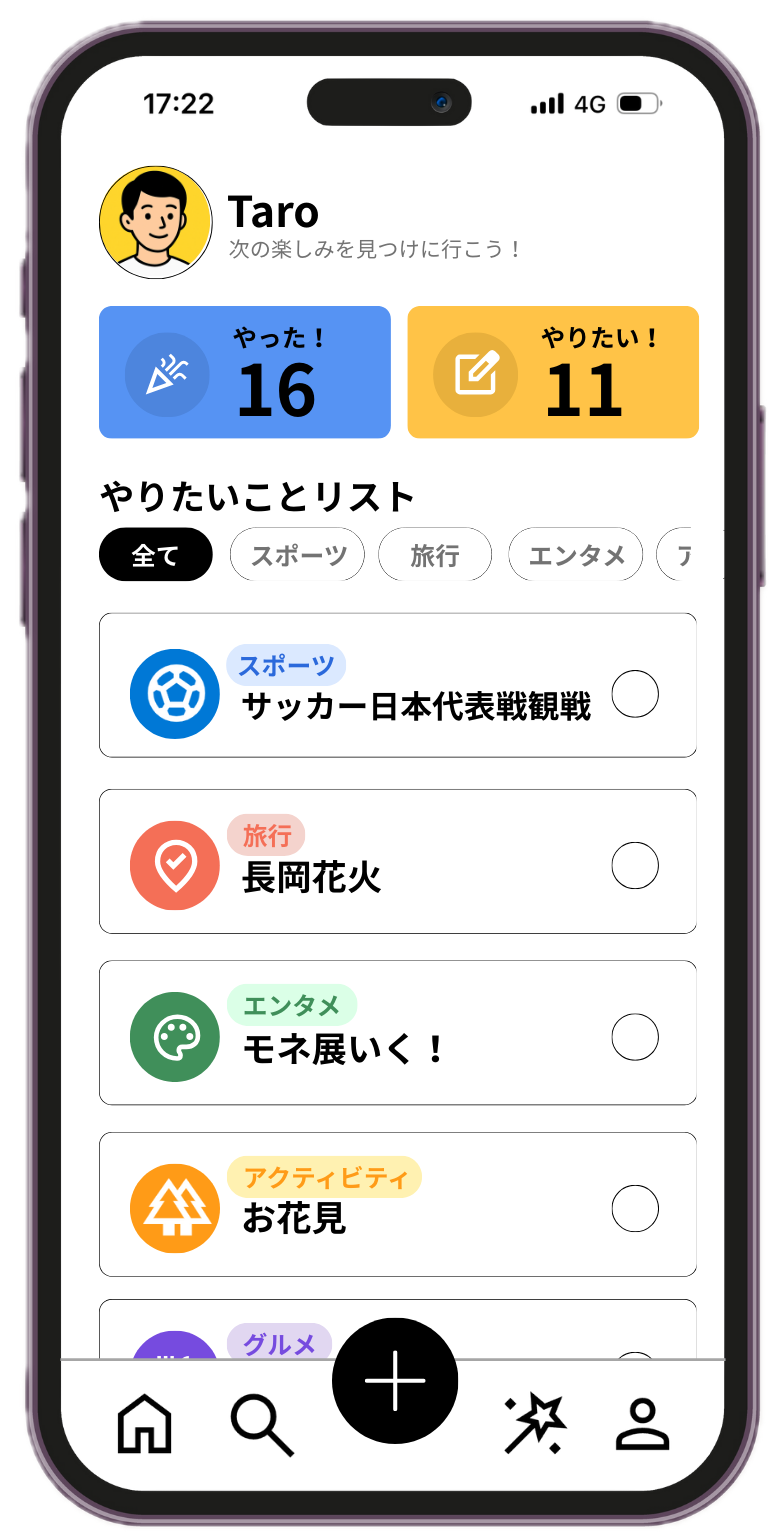Check the circle next to モネ展いく！

point(636,1037)
